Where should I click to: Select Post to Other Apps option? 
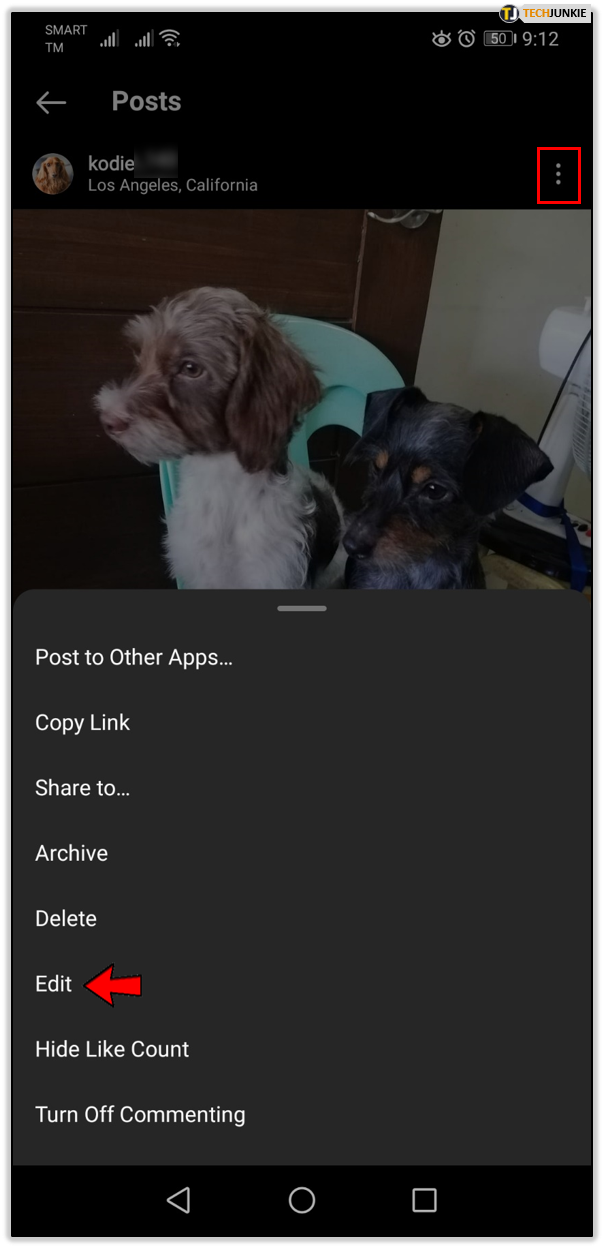click(134, 658)
